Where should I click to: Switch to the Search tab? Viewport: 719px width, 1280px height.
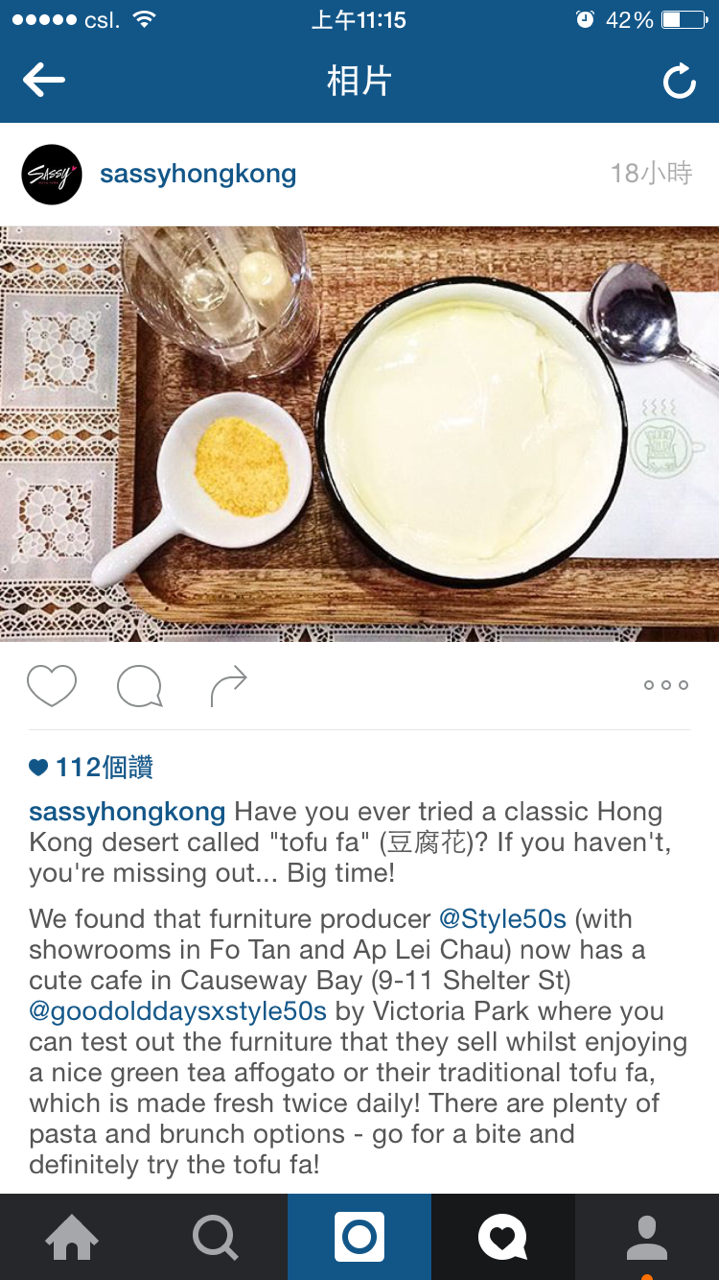pos(216,1237)
